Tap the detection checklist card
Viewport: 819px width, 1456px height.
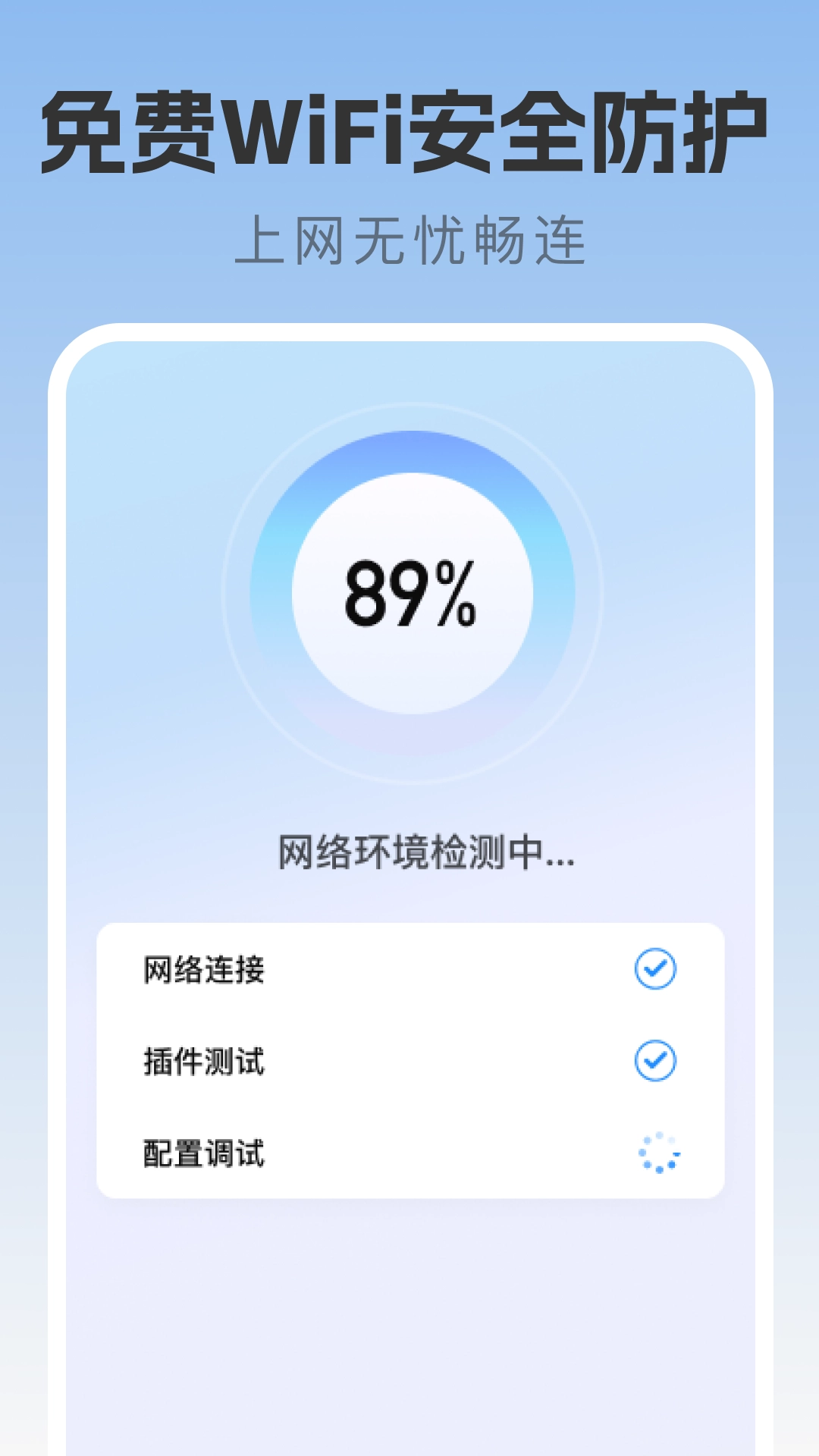tap(409, 1062)
